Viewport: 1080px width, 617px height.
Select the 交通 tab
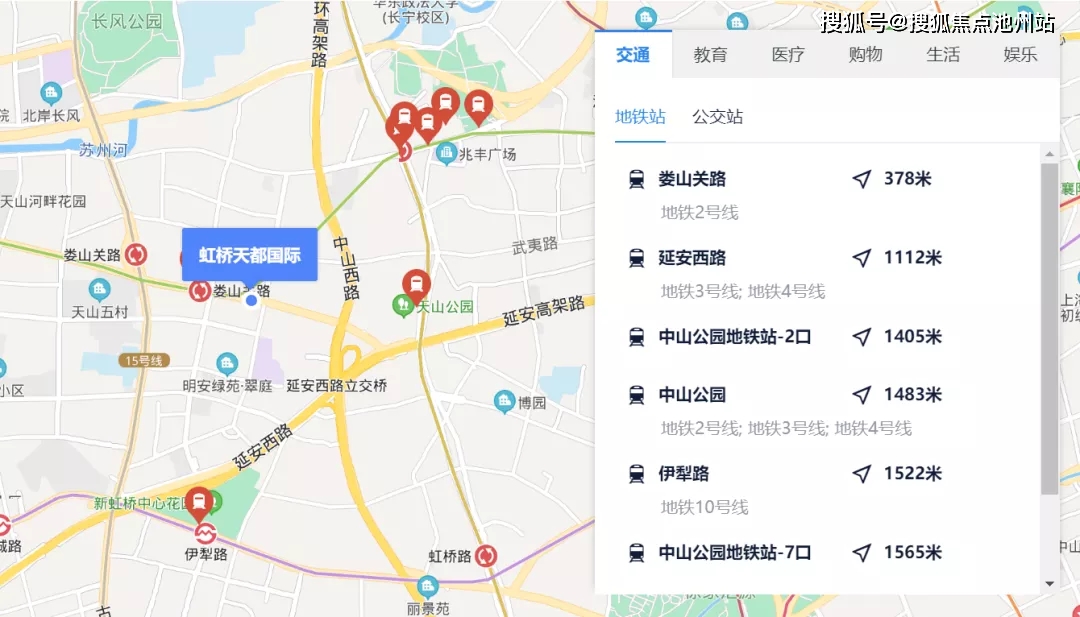click(632, 55)
